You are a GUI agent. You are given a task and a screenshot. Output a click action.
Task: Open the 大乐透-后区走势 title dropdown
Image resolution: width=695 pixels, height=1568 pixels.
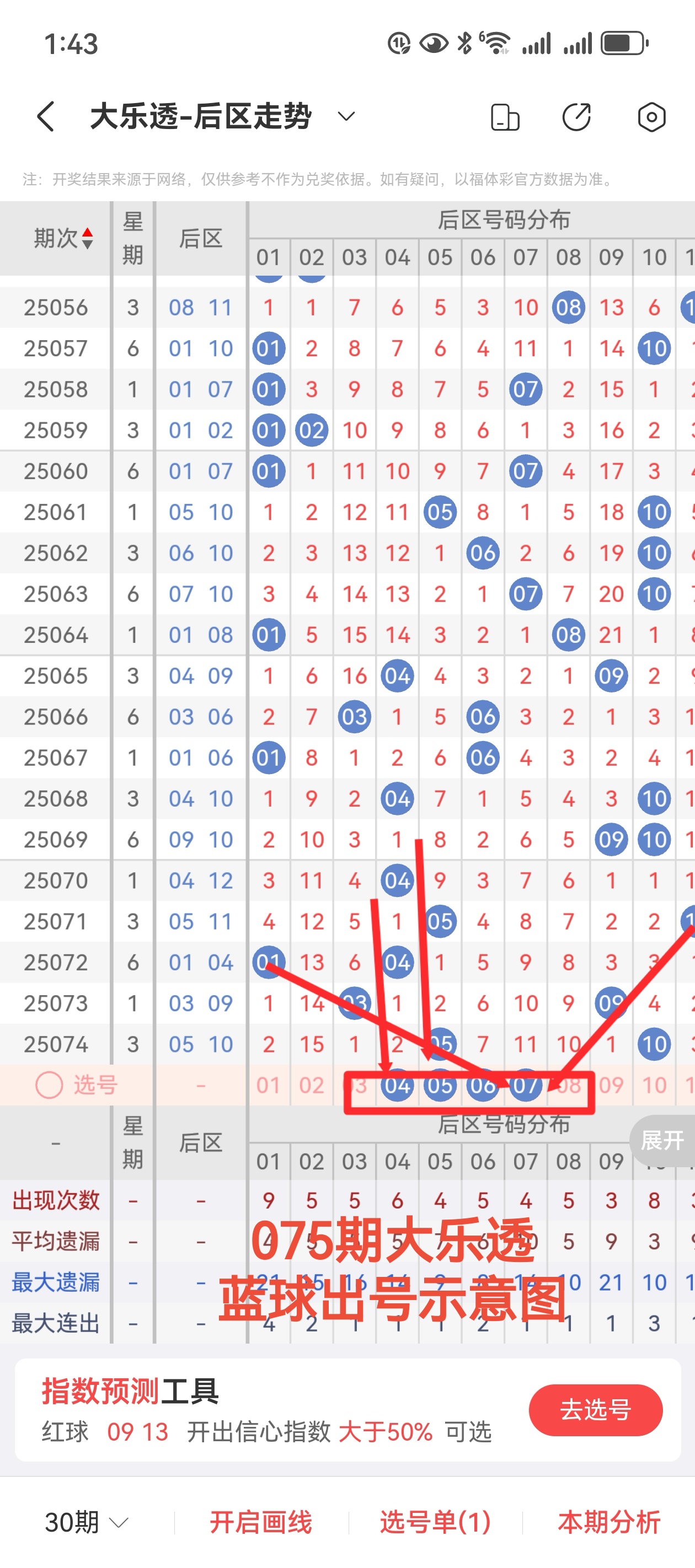coord(346,116)
